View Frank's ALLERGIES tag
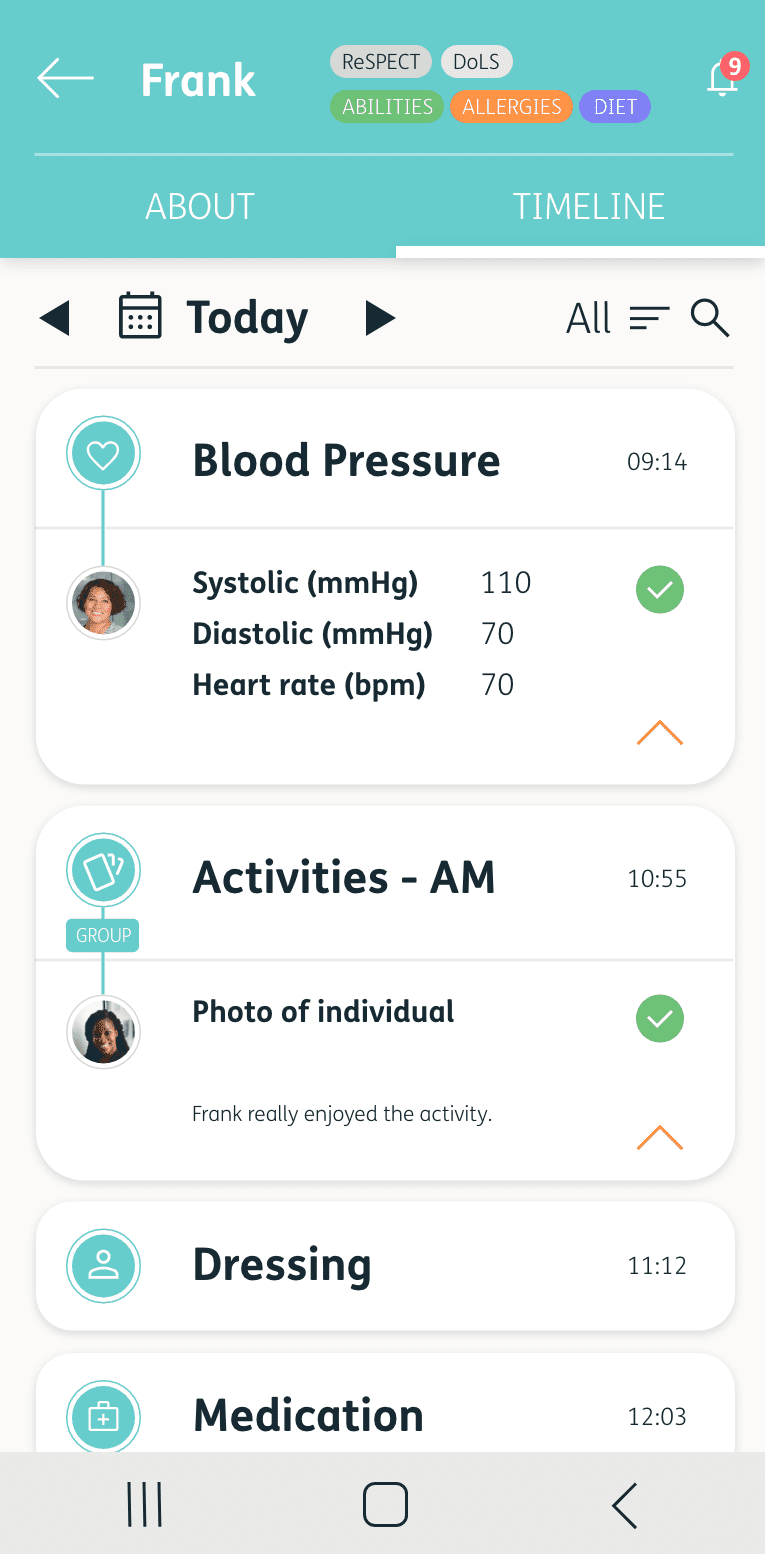The width and height of the screenshot is (765, 1554). tap(511, 107)
